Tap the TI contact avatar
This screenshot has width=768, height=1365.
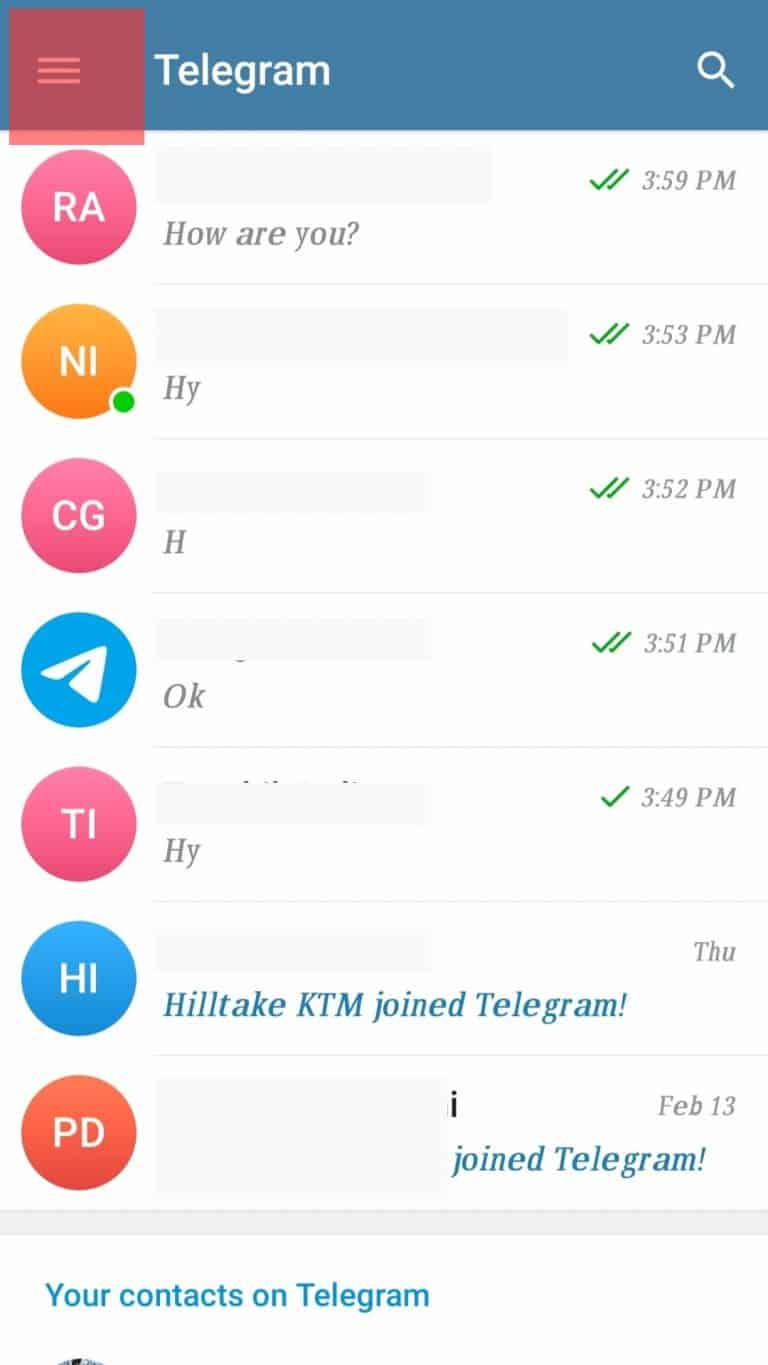(x=79, y=823)
